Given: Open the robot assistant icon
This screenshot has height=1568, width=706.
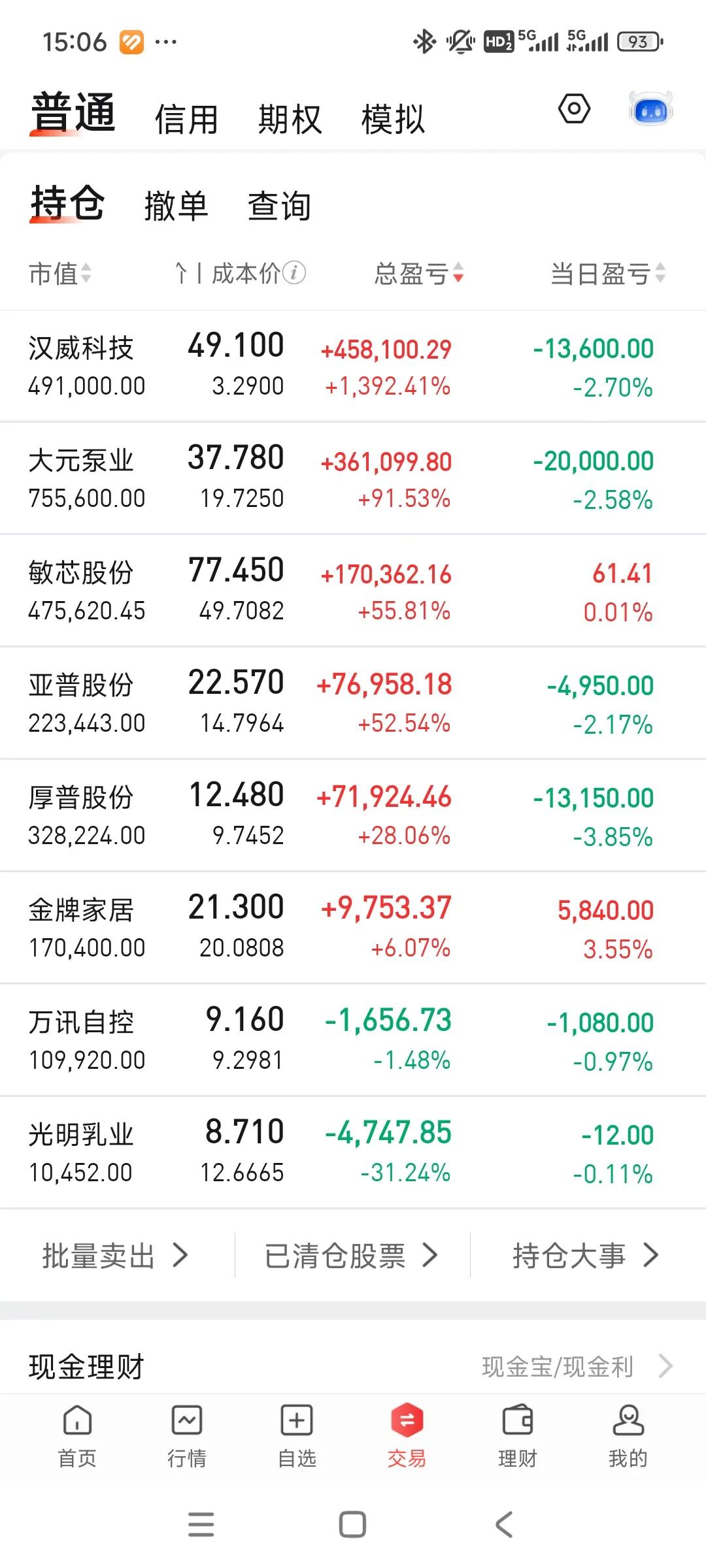Looking at the screenshot, I should tap(650, 109).
